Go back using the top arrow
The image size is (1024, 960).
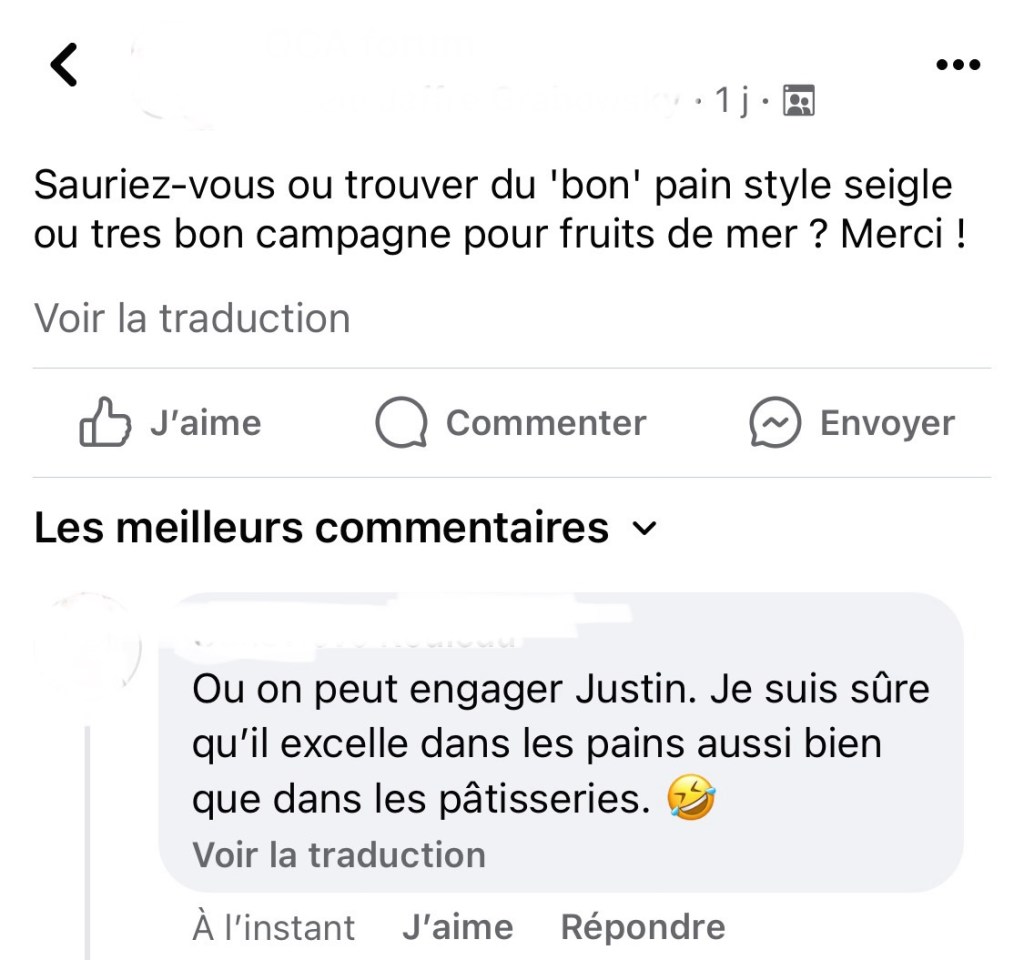tap(64, 66)
